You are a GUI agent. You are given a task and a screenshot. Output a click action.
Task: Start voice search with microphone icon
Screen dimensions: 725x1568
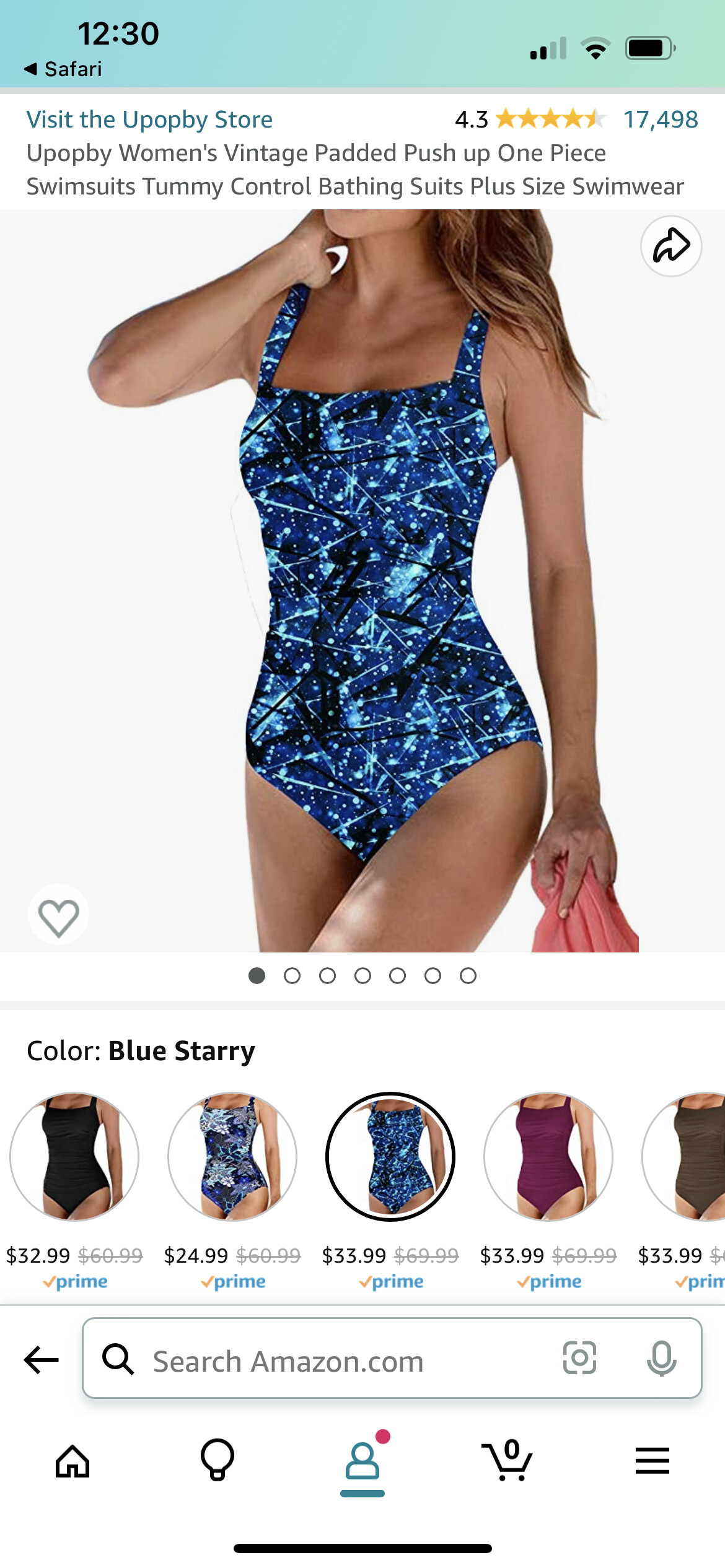[x=662, y=1358]
